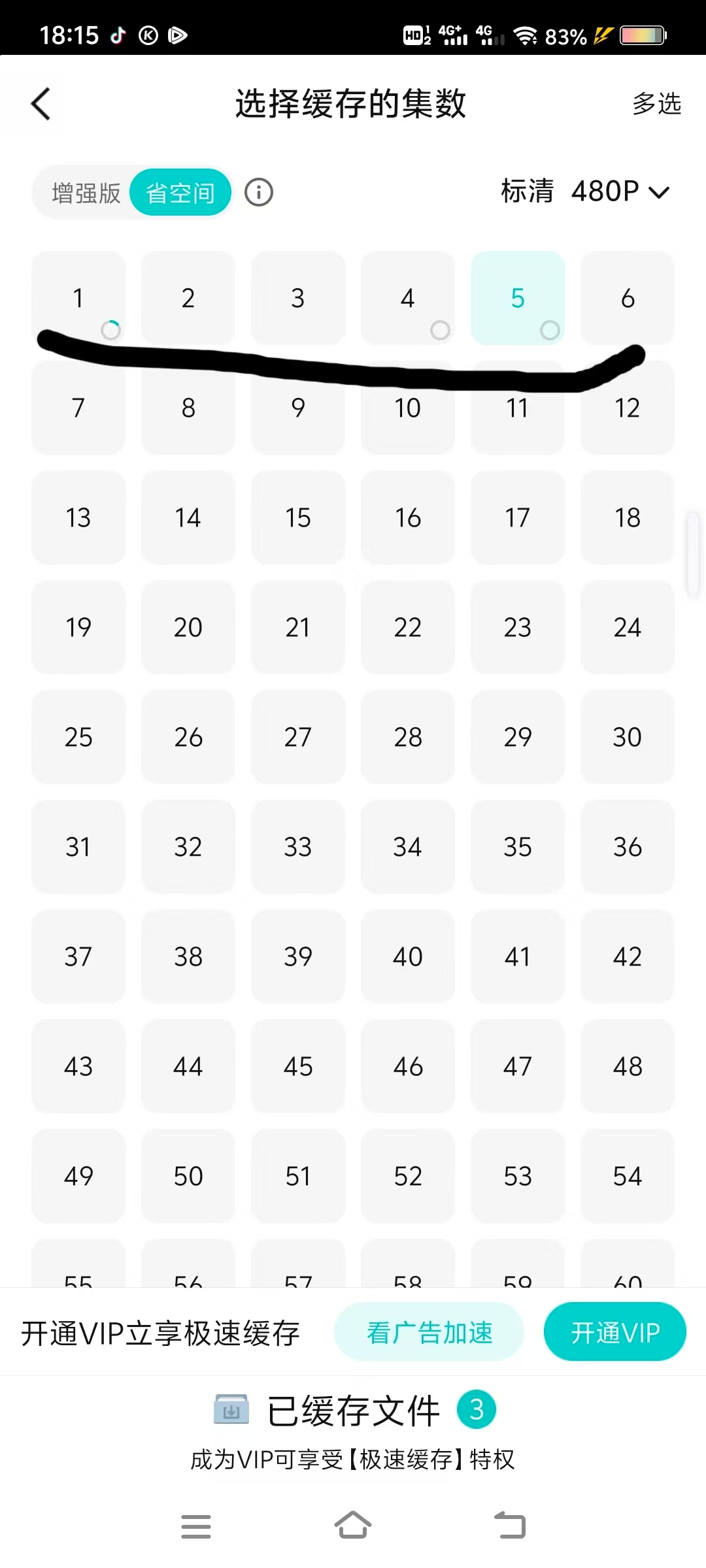This screenshot has height=1568, width=706.
Task: Choose episode 46 for download
Action: (x=408, y=1066)
